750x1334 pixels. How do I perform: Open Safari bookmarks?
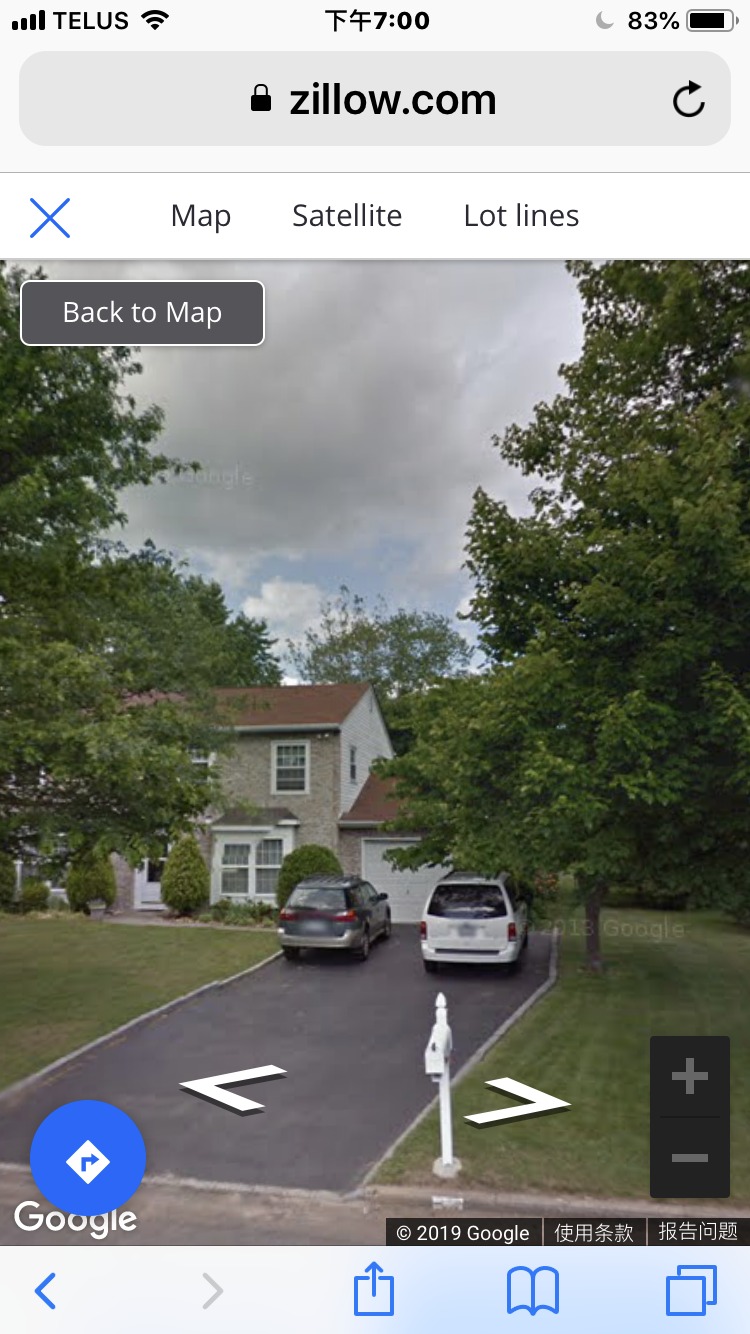(x=532, y=1291)
